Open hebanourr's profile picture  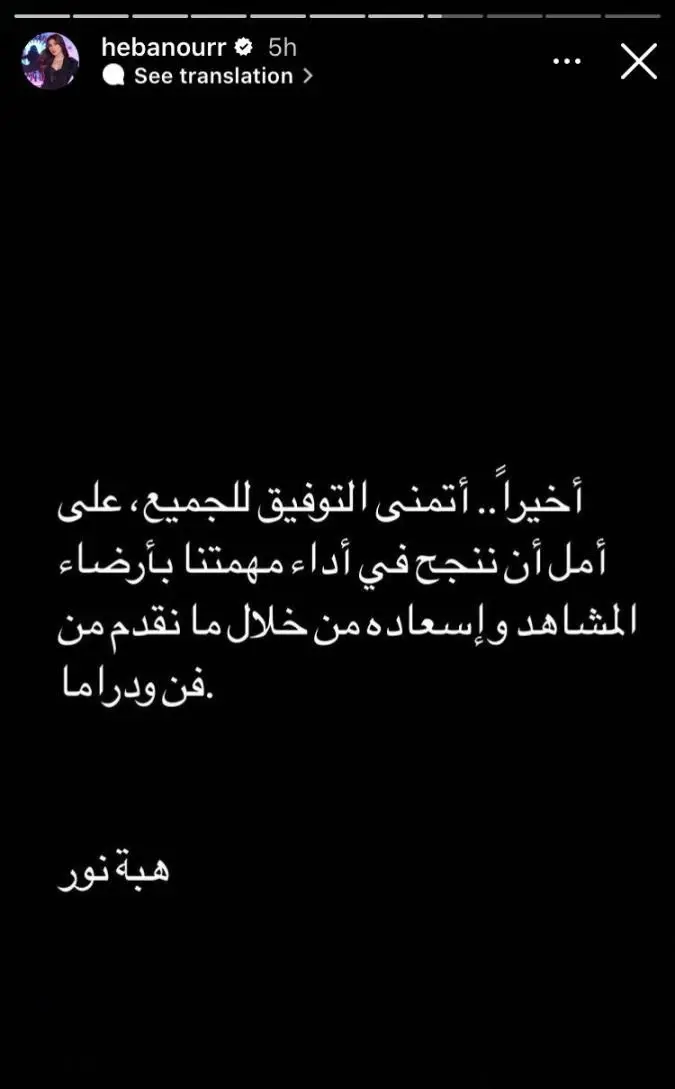[50, 61]
